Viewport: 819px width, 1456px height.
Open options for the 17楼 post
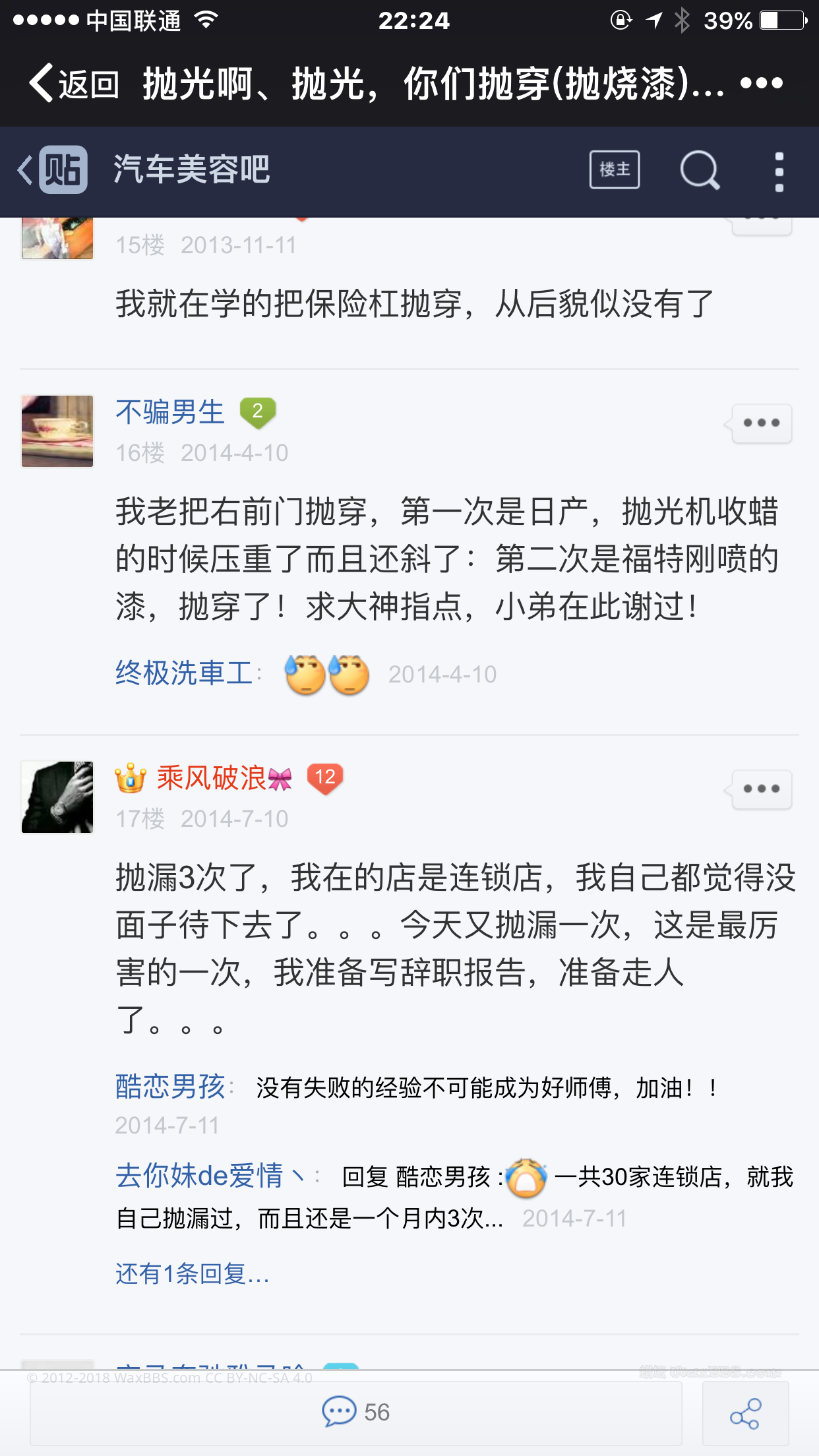(761, 789)
